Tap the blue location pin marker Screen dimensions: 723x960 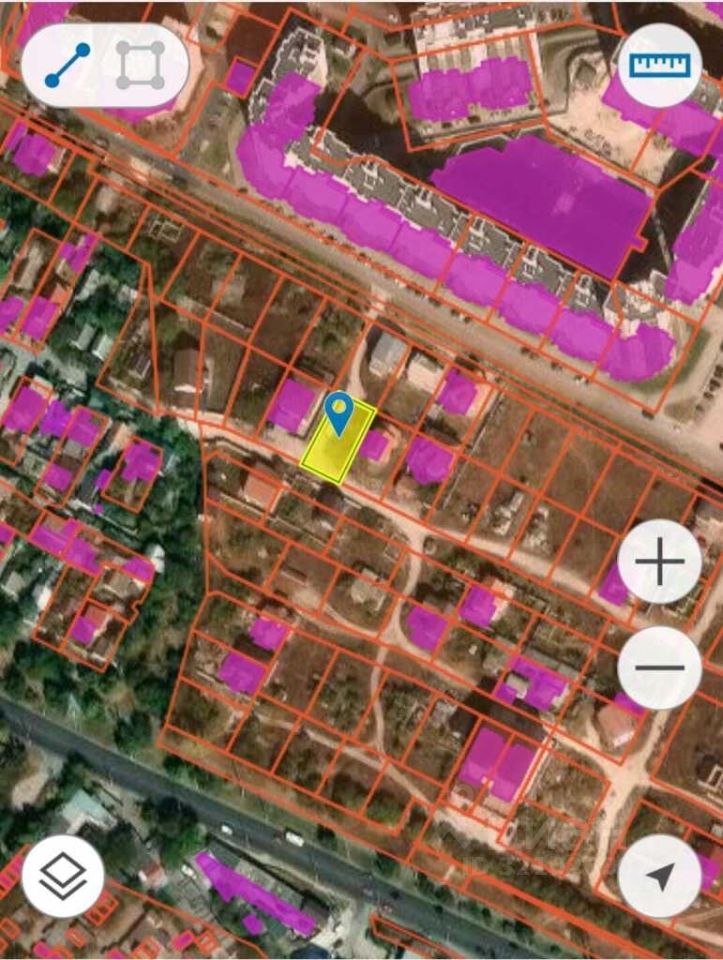pyautogui.click(x=339, y=412)
